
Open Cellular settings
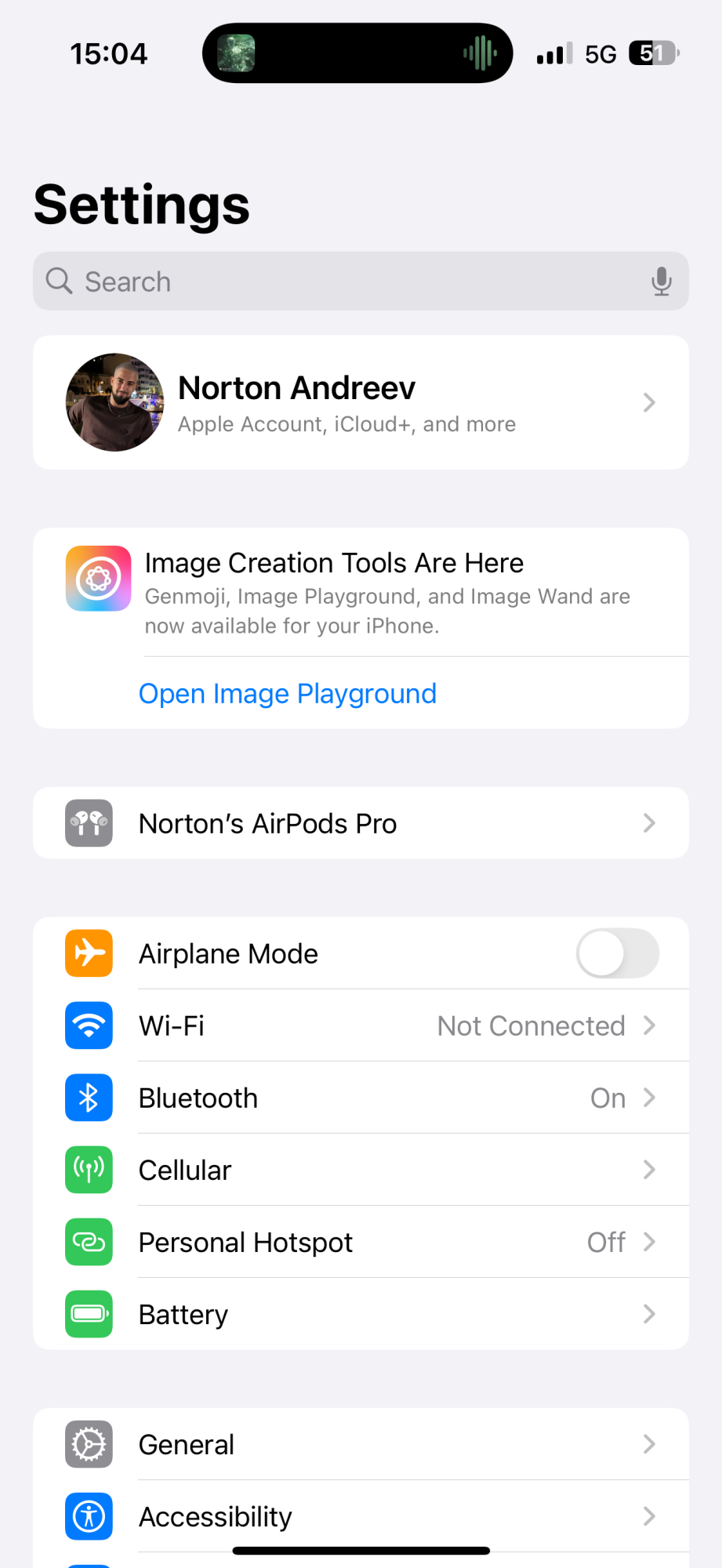point(361,1170)
